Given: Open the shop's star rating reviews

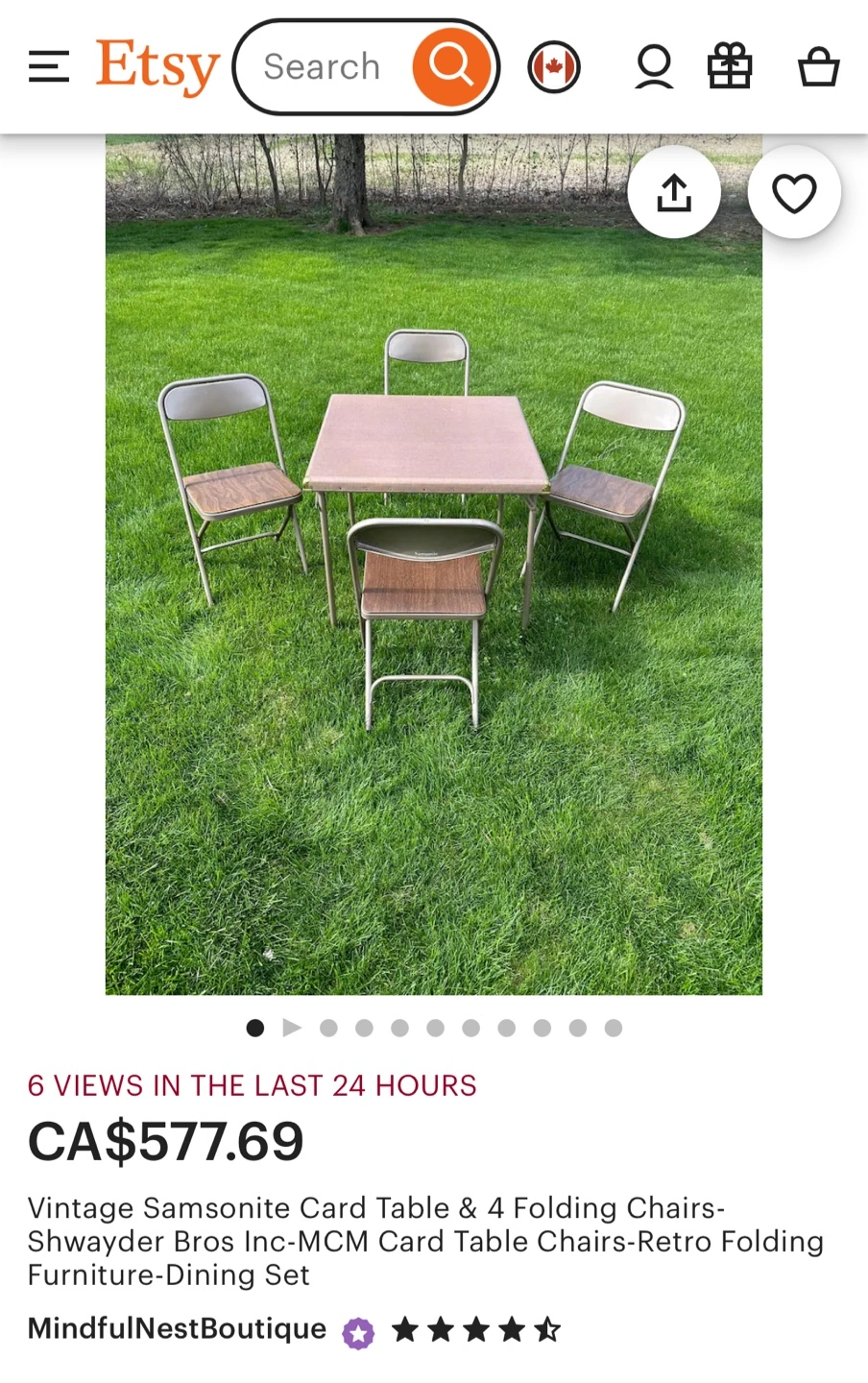Looking at the screenshot, I should (x=476, y=1330).
